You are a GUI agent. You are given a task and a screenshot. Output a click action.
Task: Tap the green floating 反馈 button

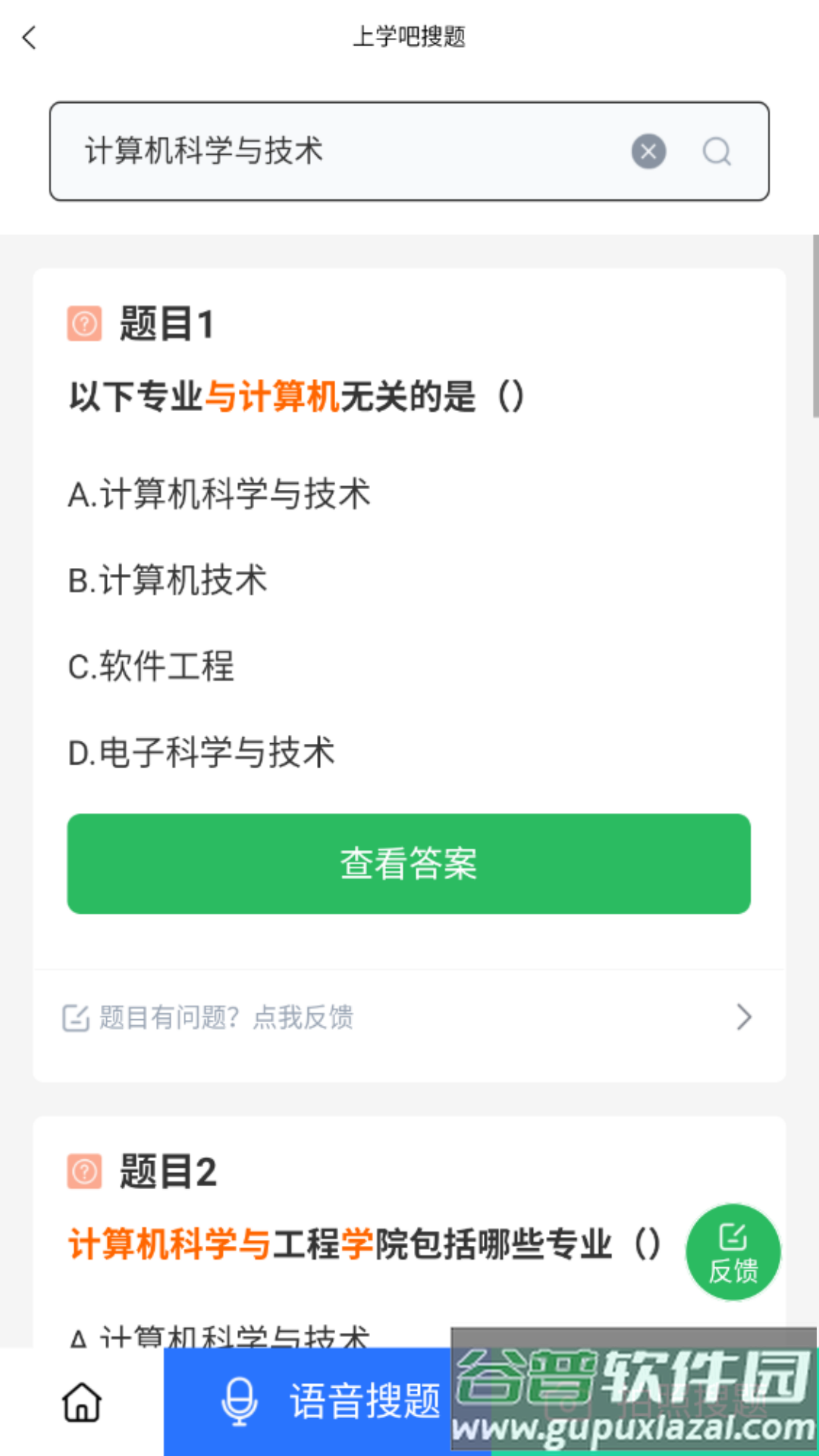[x=733, y=1252]
